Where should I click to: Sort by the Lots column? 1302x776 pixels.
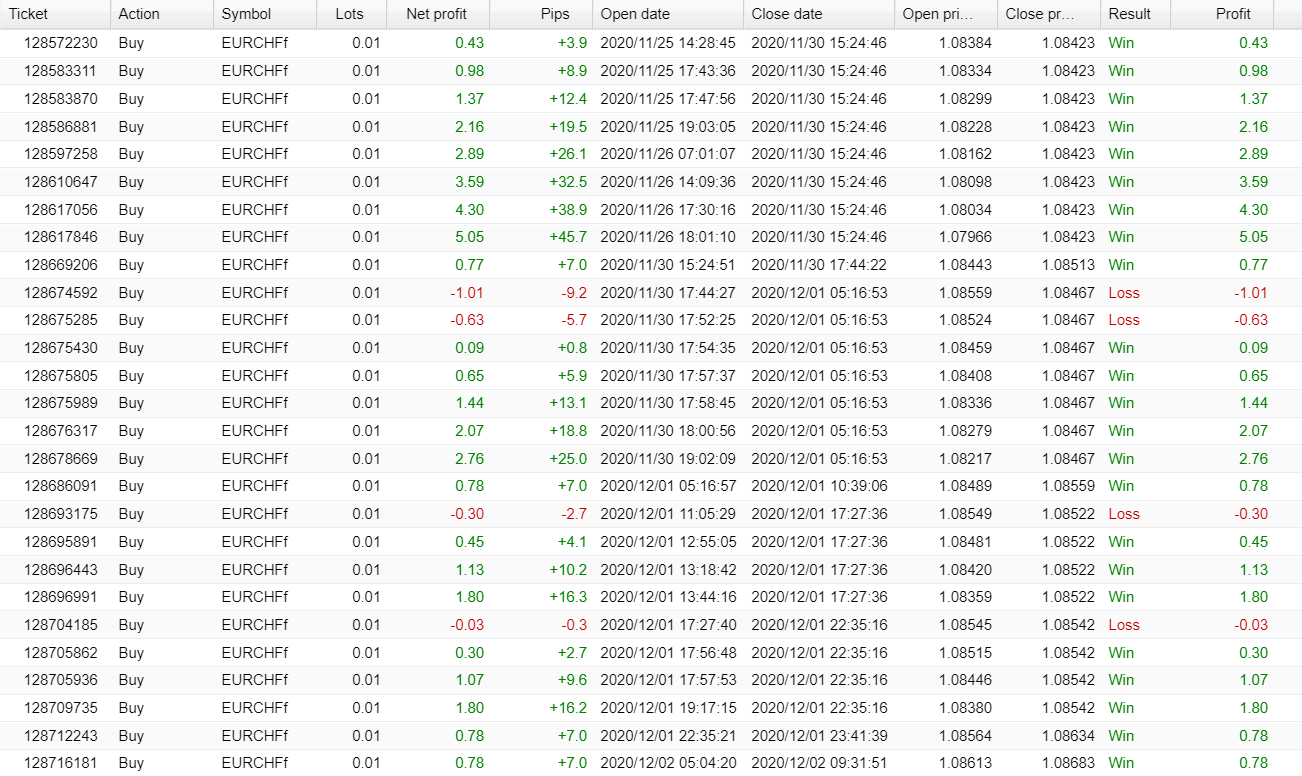(x=349, y=14)
